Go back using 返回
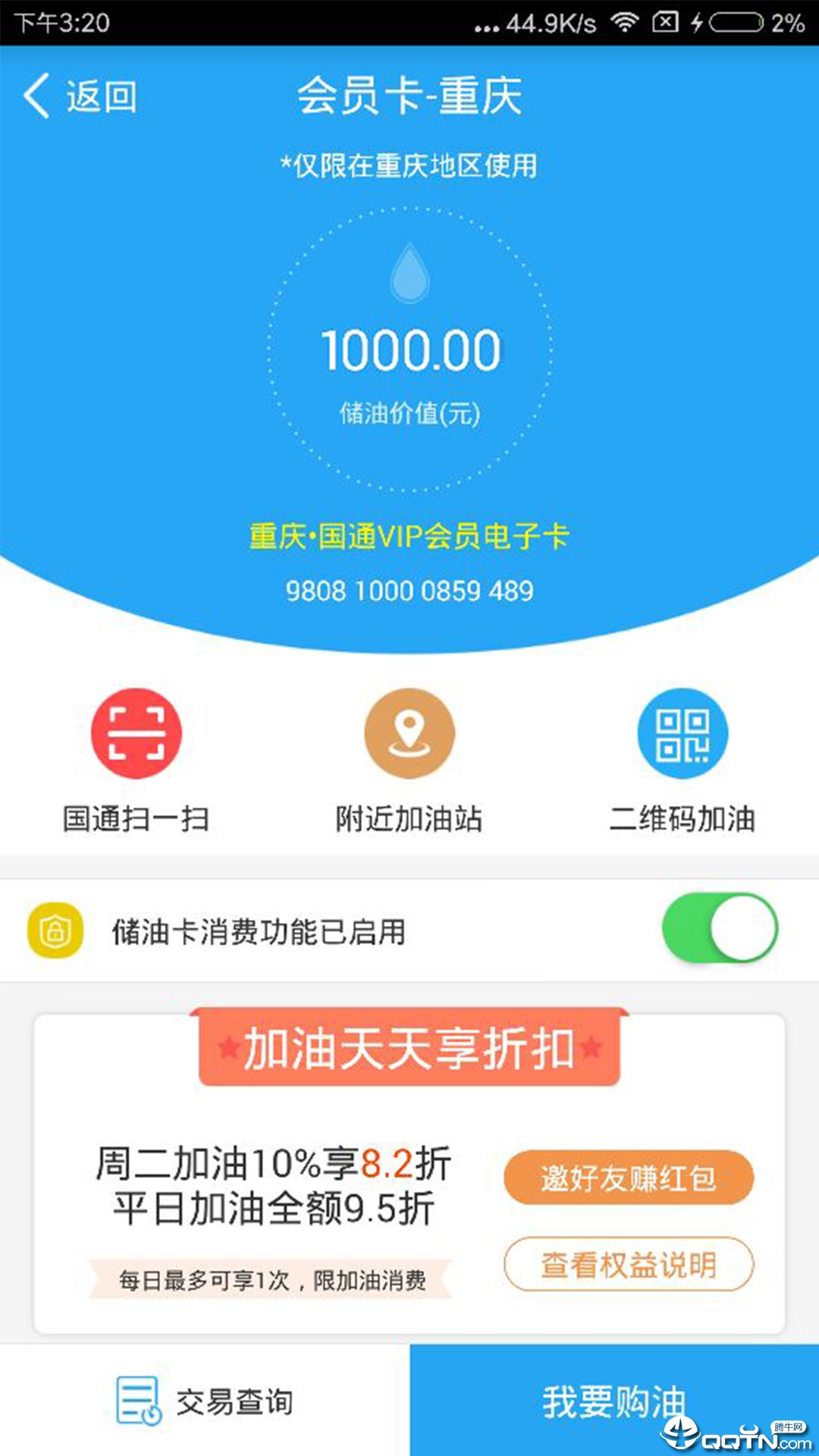The width and height of the screenshot is (819, 1456). 80,97
